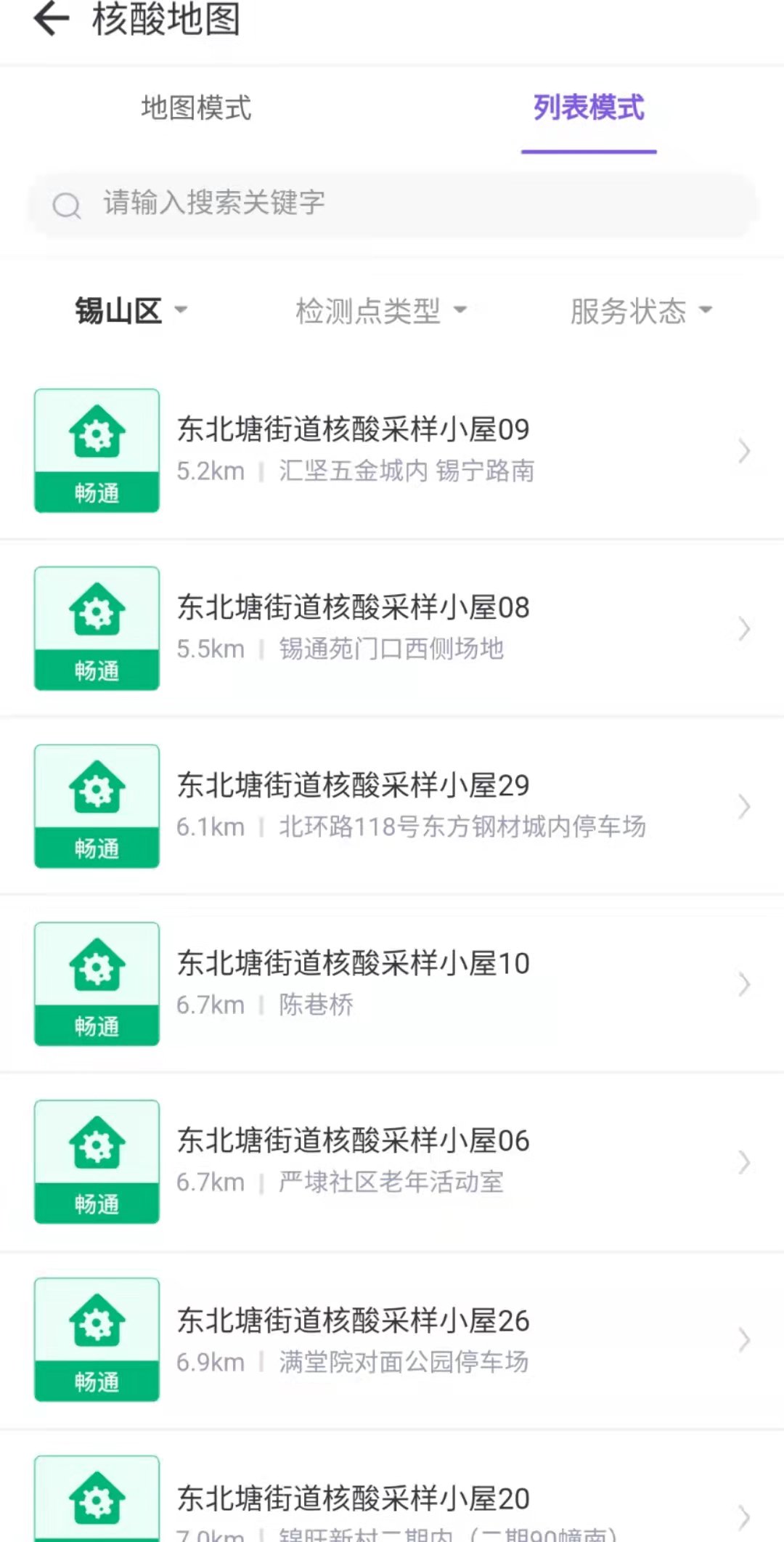784x1542 pixels.
Task: Go back from 核酸地图 page
Action: click(x=51, y=19)
